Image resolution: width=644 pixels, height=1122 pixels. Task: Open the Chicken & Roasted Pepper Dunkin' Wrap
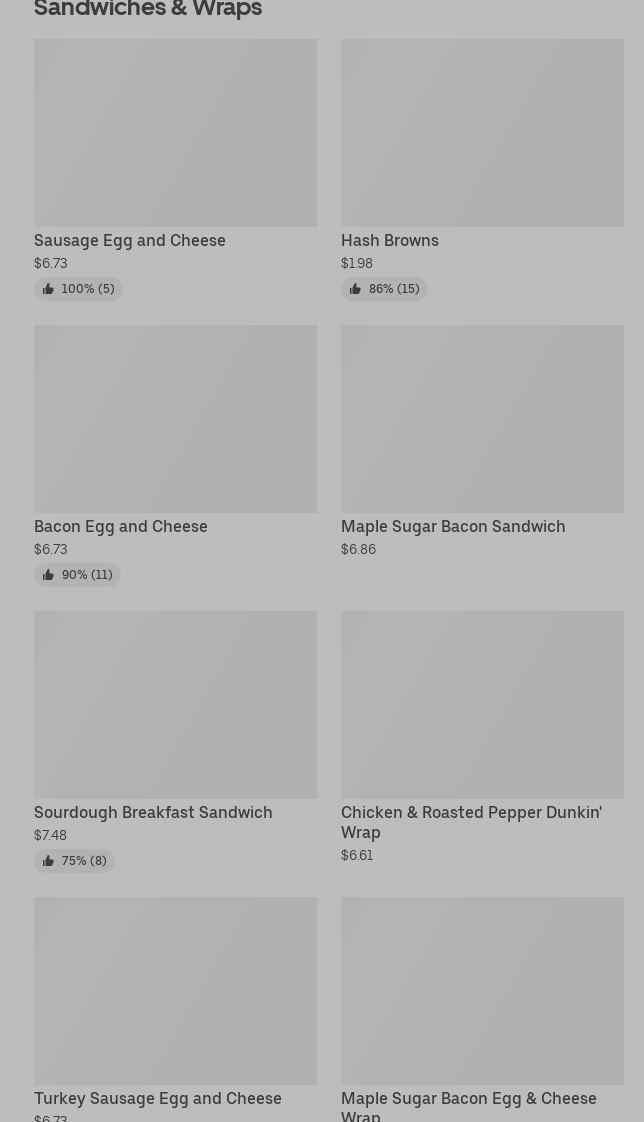(x=482, y=705)
